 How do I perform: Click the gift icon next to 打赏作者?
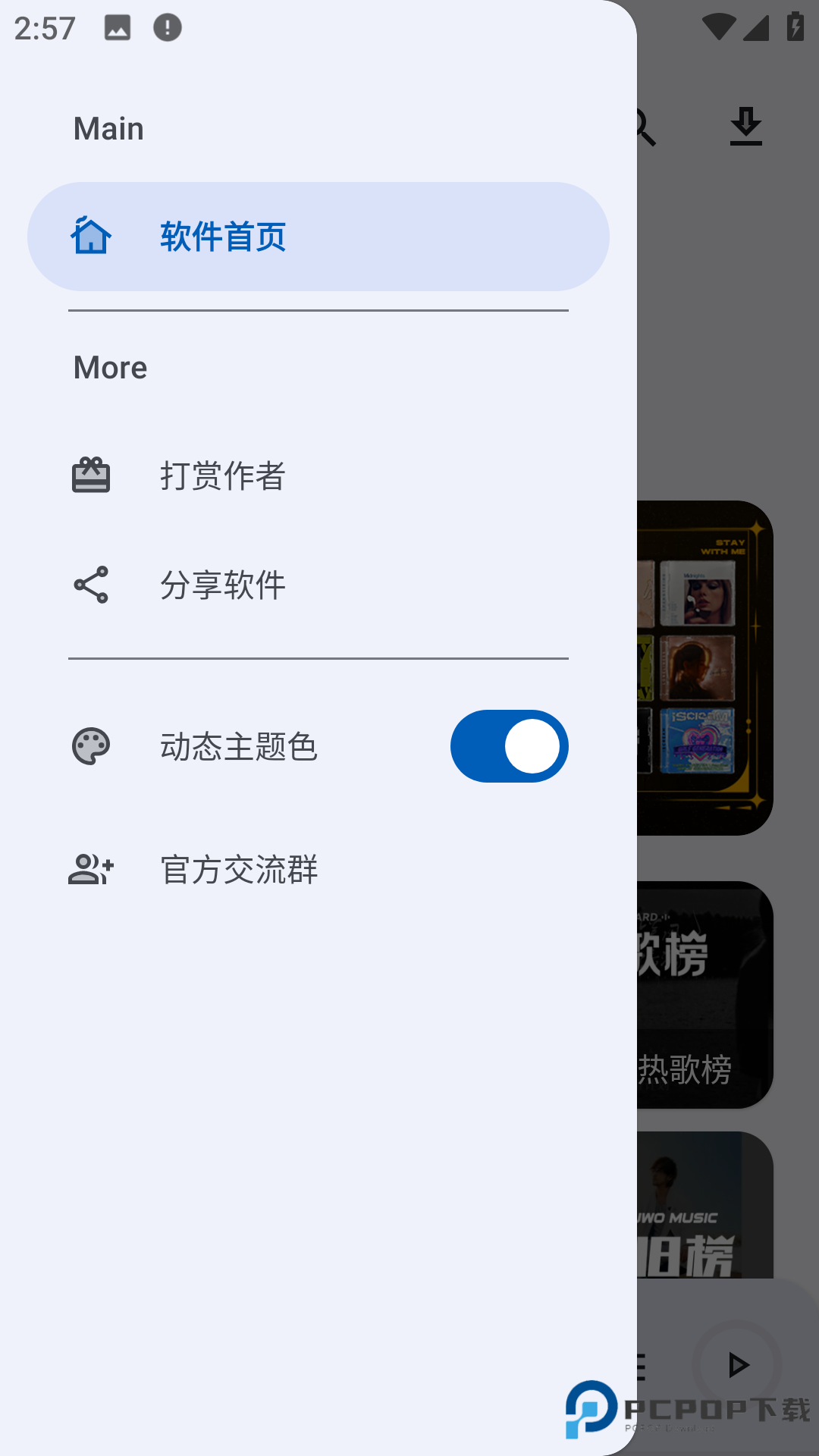coord(91,475)
